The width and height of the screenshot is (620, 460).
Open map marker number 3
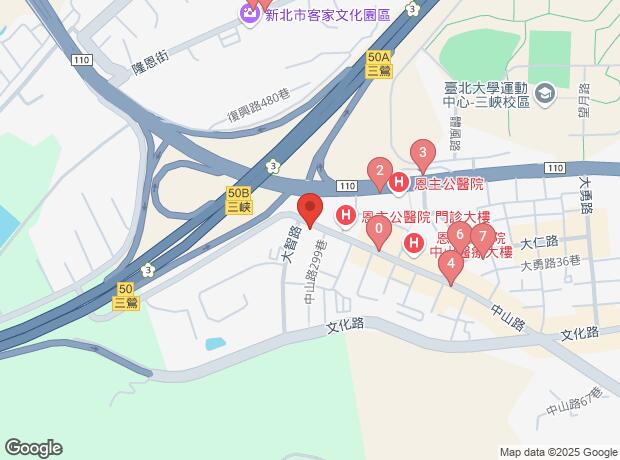click(423, 155)
